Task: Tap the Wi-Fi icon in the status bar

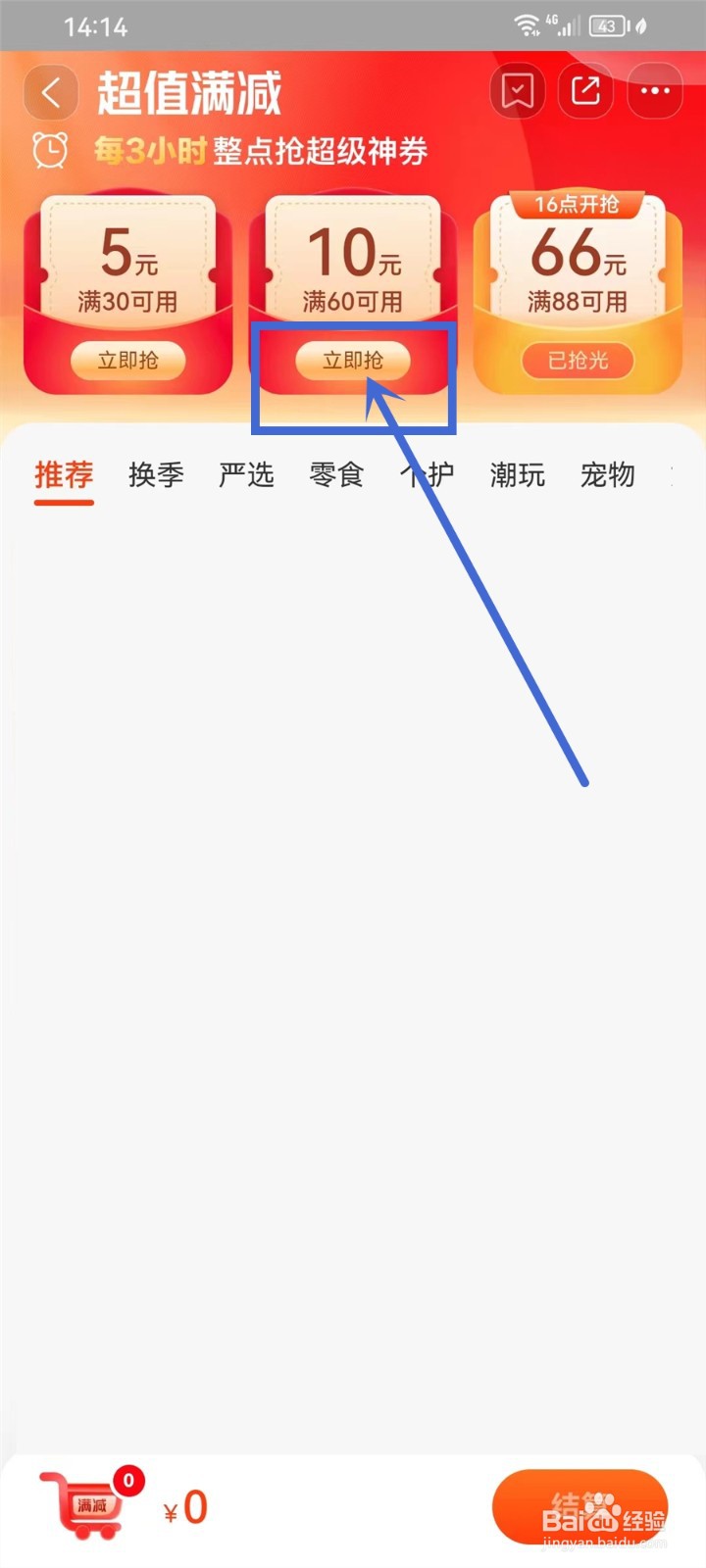Action: [529, 25]
